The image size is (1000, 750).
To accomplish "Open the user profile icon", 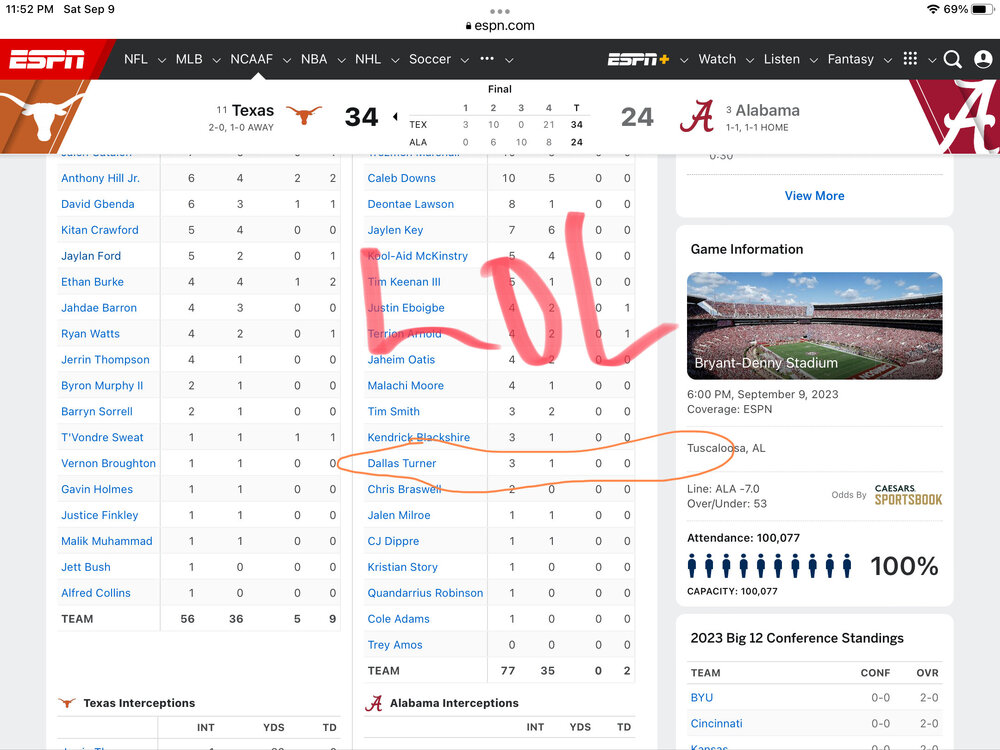I will pos(983,59).
